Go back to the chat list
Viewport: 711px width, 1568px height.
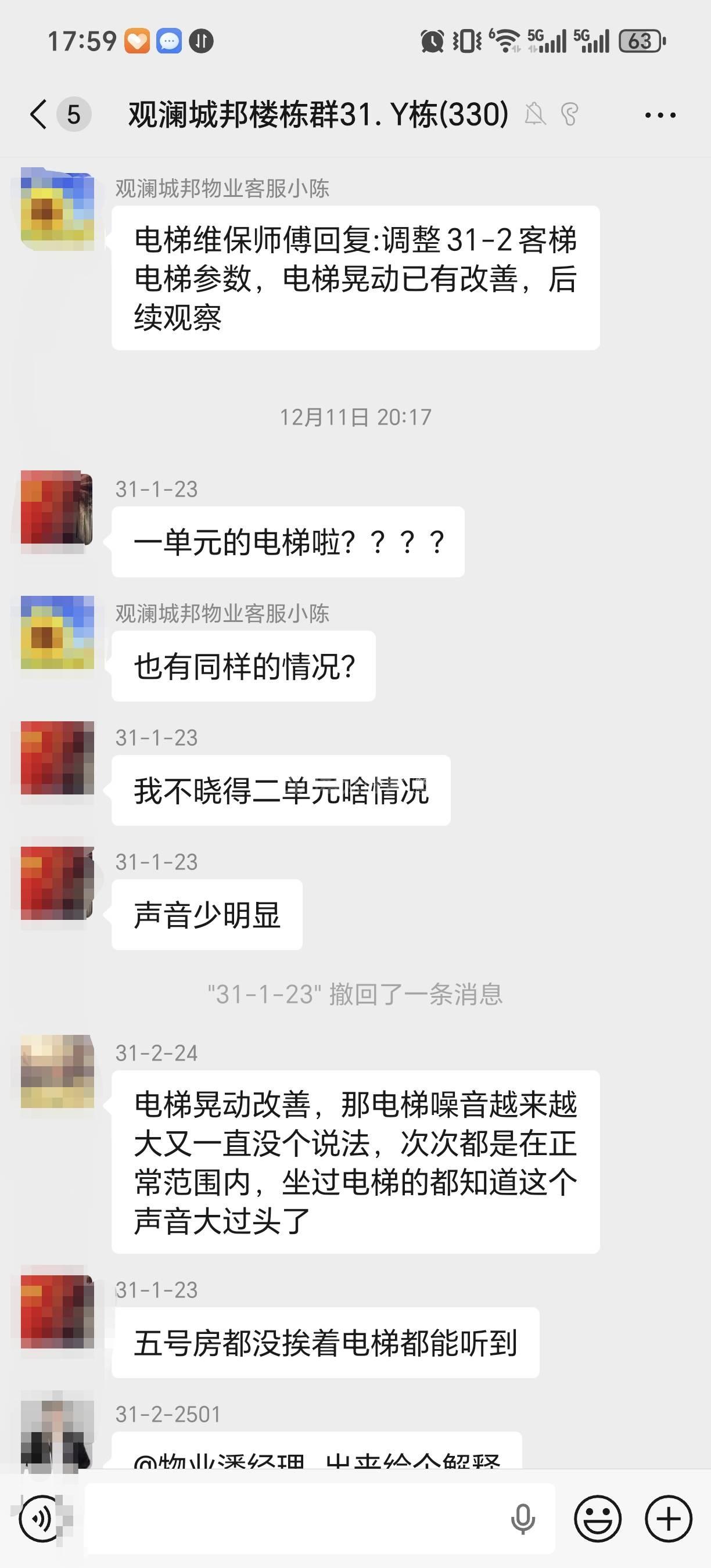[x=38, y=114]
